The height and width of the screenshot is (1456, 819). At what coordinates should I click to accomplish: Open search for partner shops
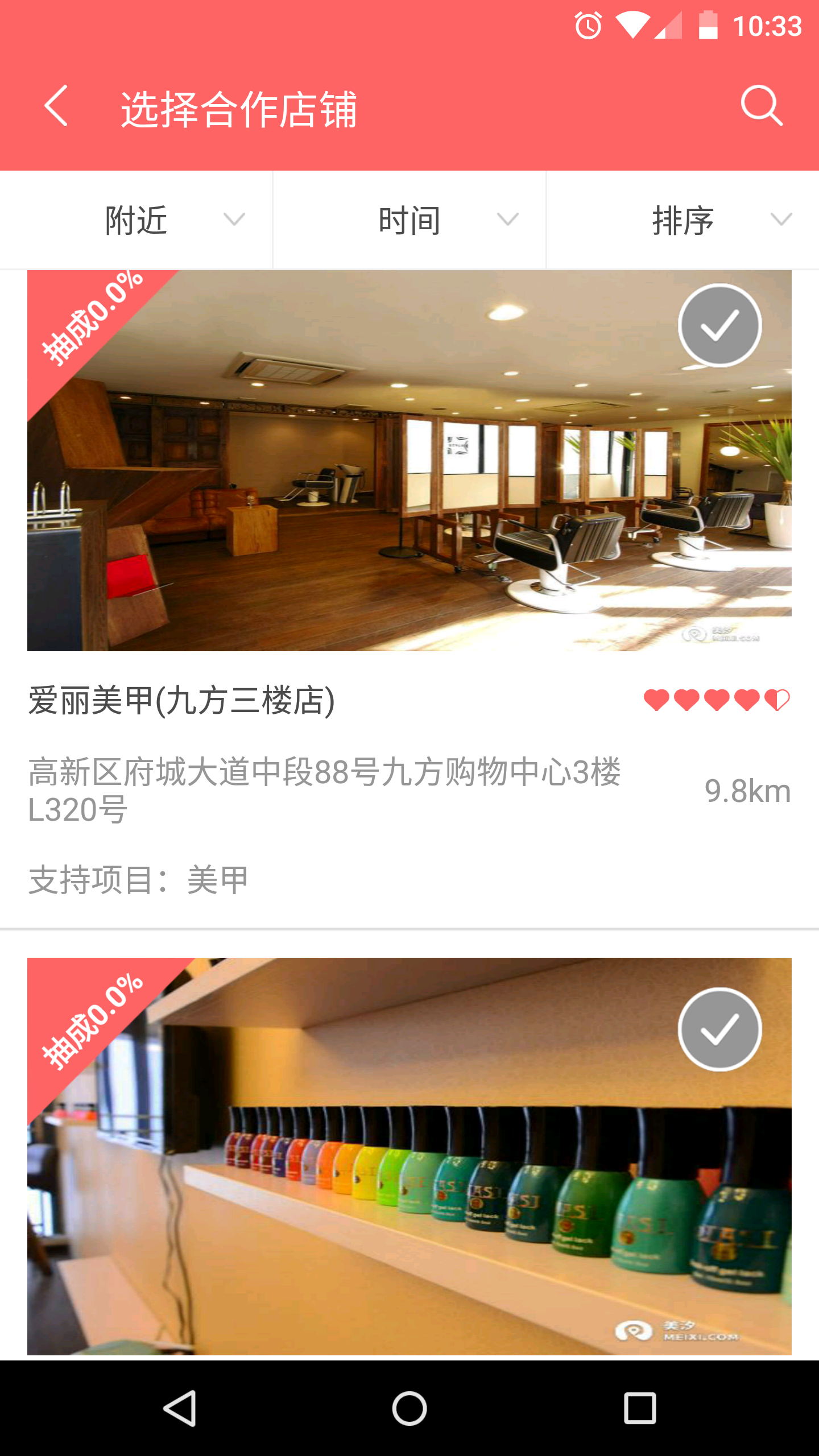click(762, 106)
